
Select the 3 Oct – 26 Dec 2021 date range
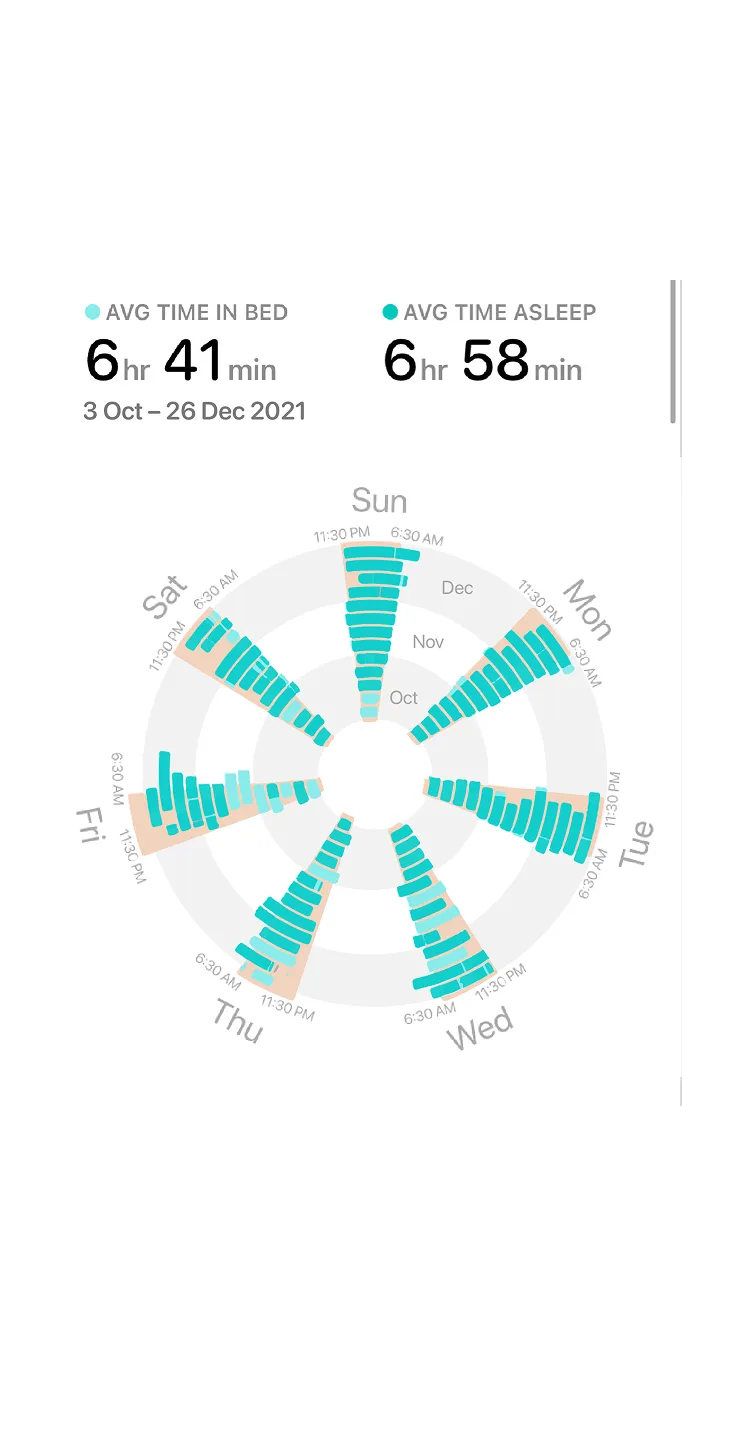(x=193, y=411)
